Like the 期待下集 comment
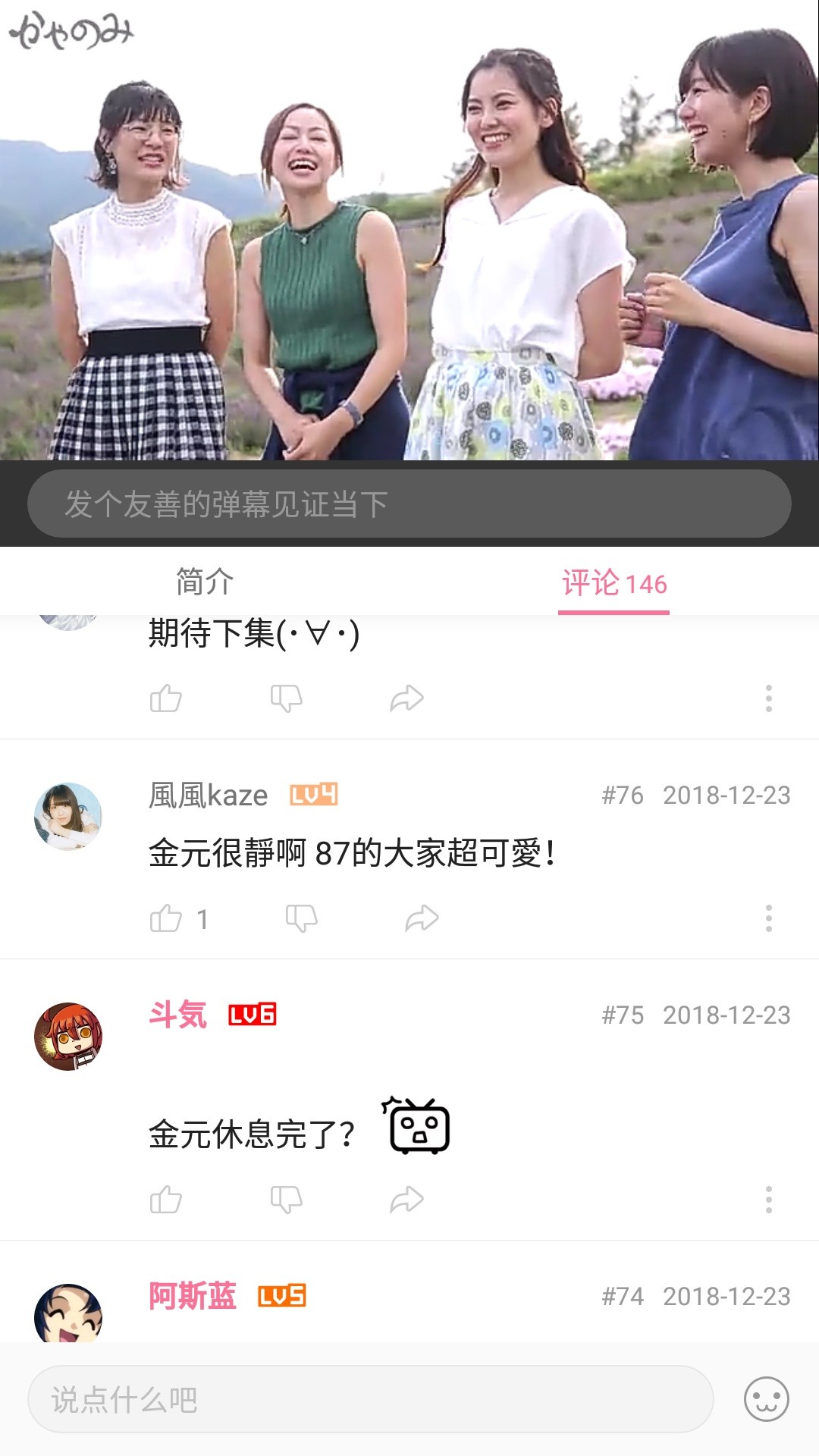 pos(166,698)
